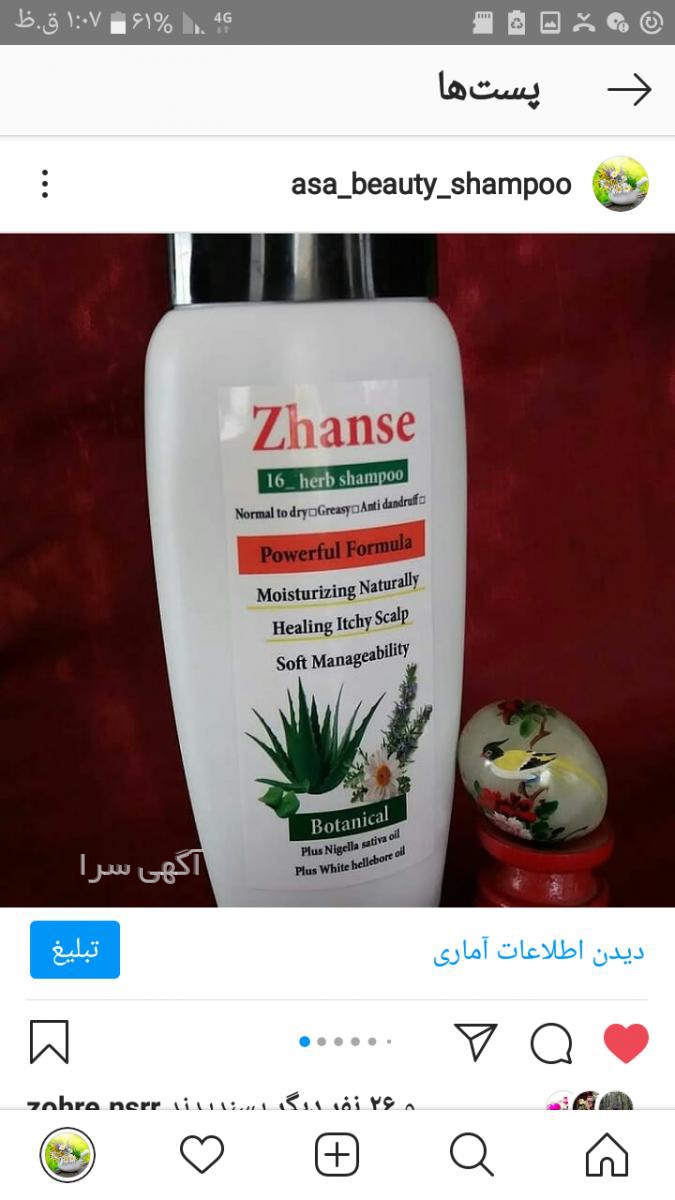This screenshot has width=675, height=1200.
Task: Open the Zhanse shampoo post photo
Action: tap(337, 570)
